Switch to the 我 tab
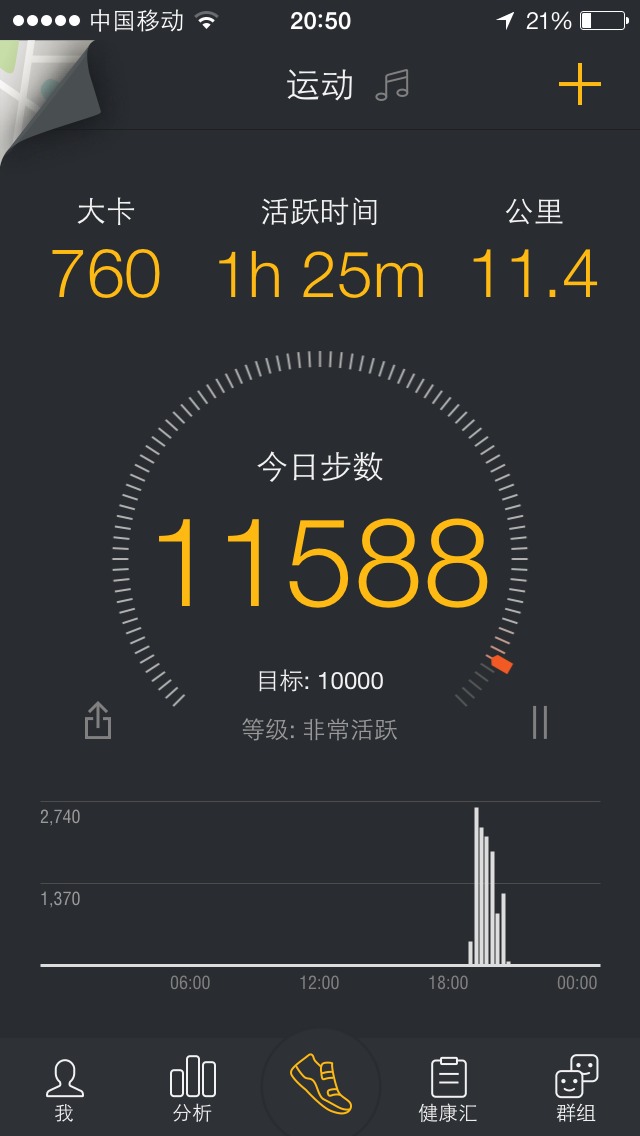This screenshot has width=640, height=1136. click(x=65, y=1090)
